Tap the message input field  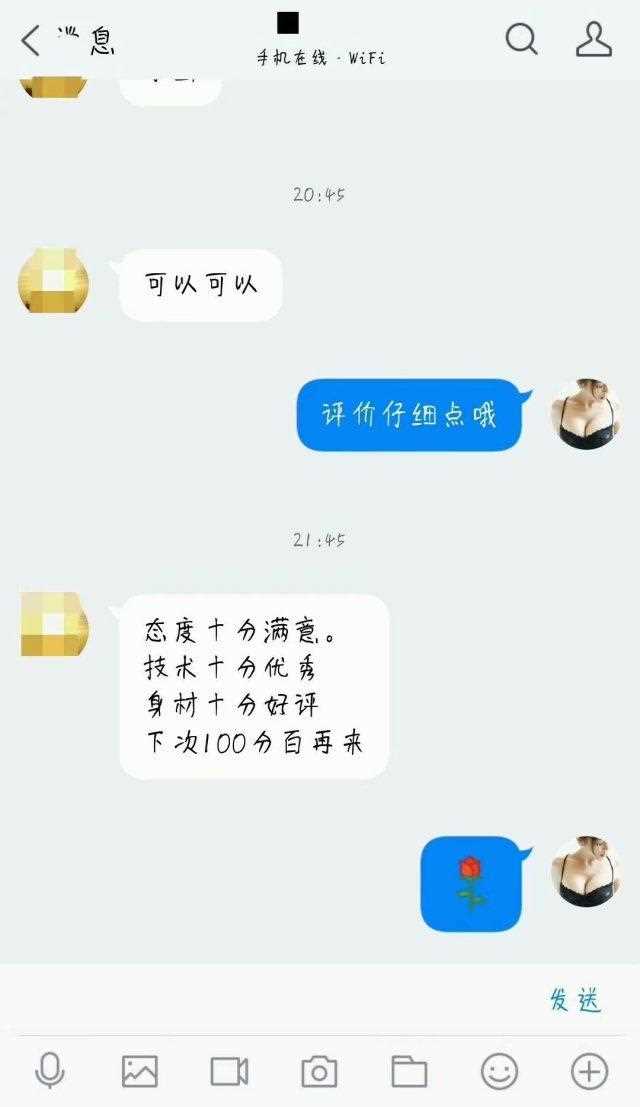coord(270,999)
